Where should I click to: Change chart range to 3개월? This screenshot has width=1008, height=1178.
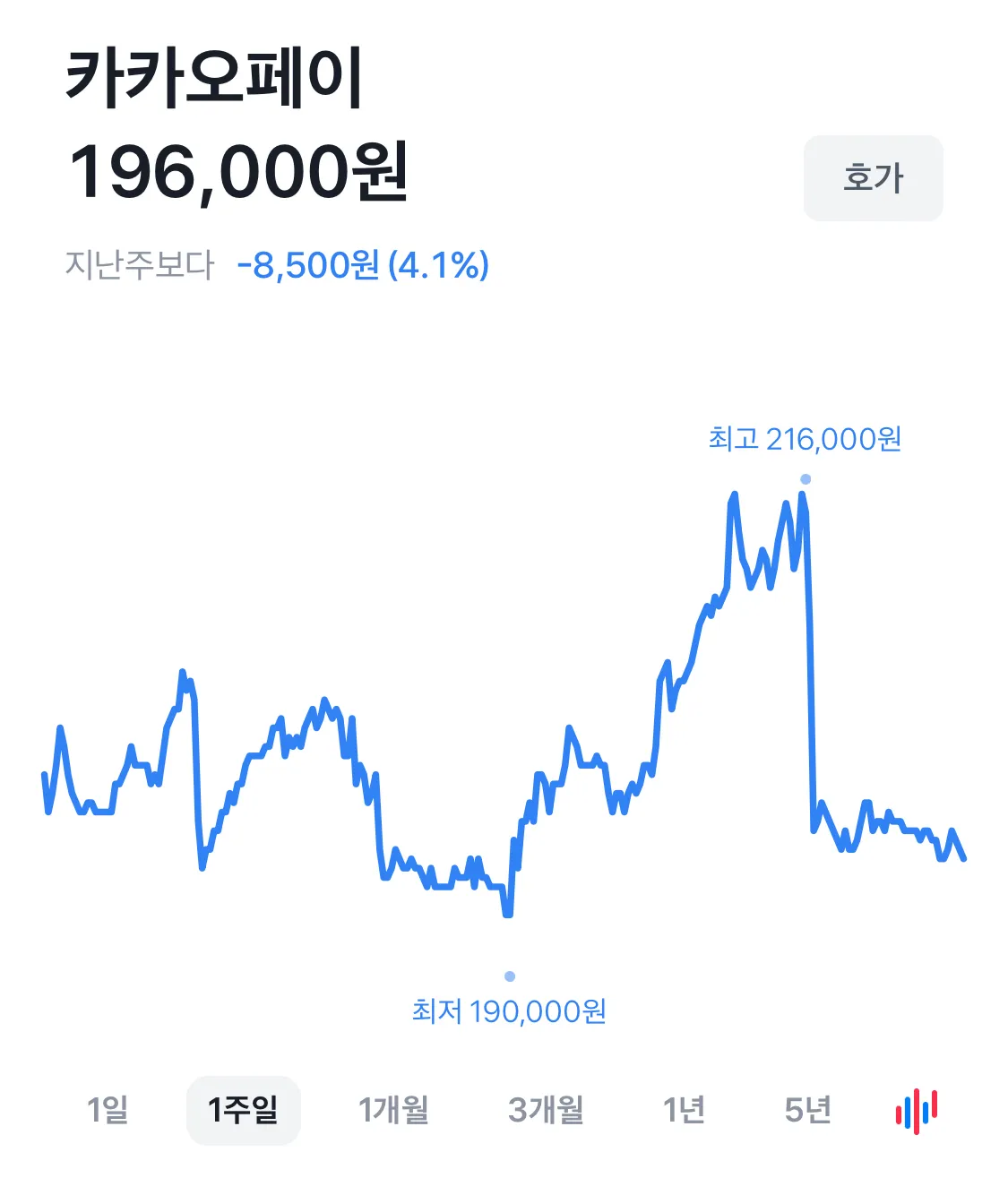(546, 1110)
